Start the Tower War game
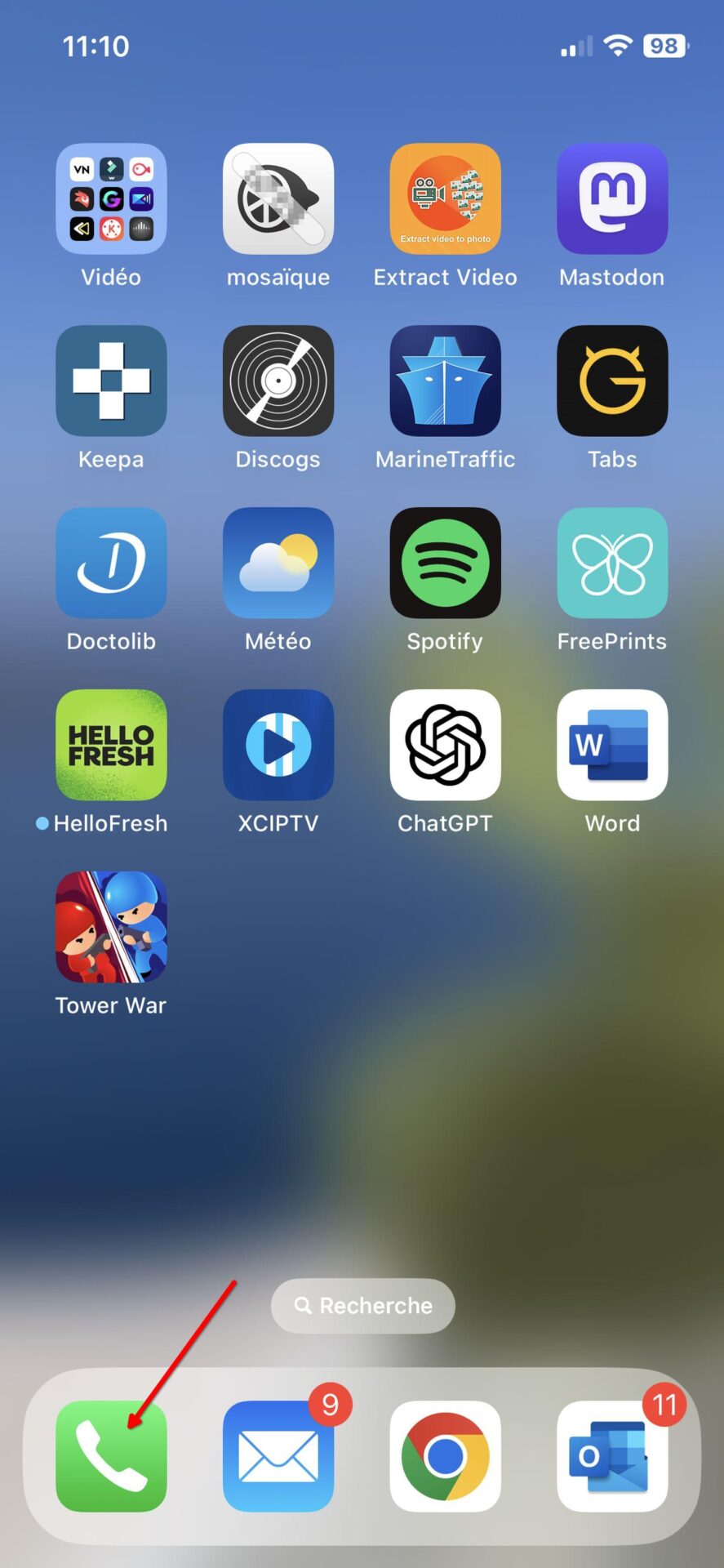724x1568 pixels. pos(111,927)
